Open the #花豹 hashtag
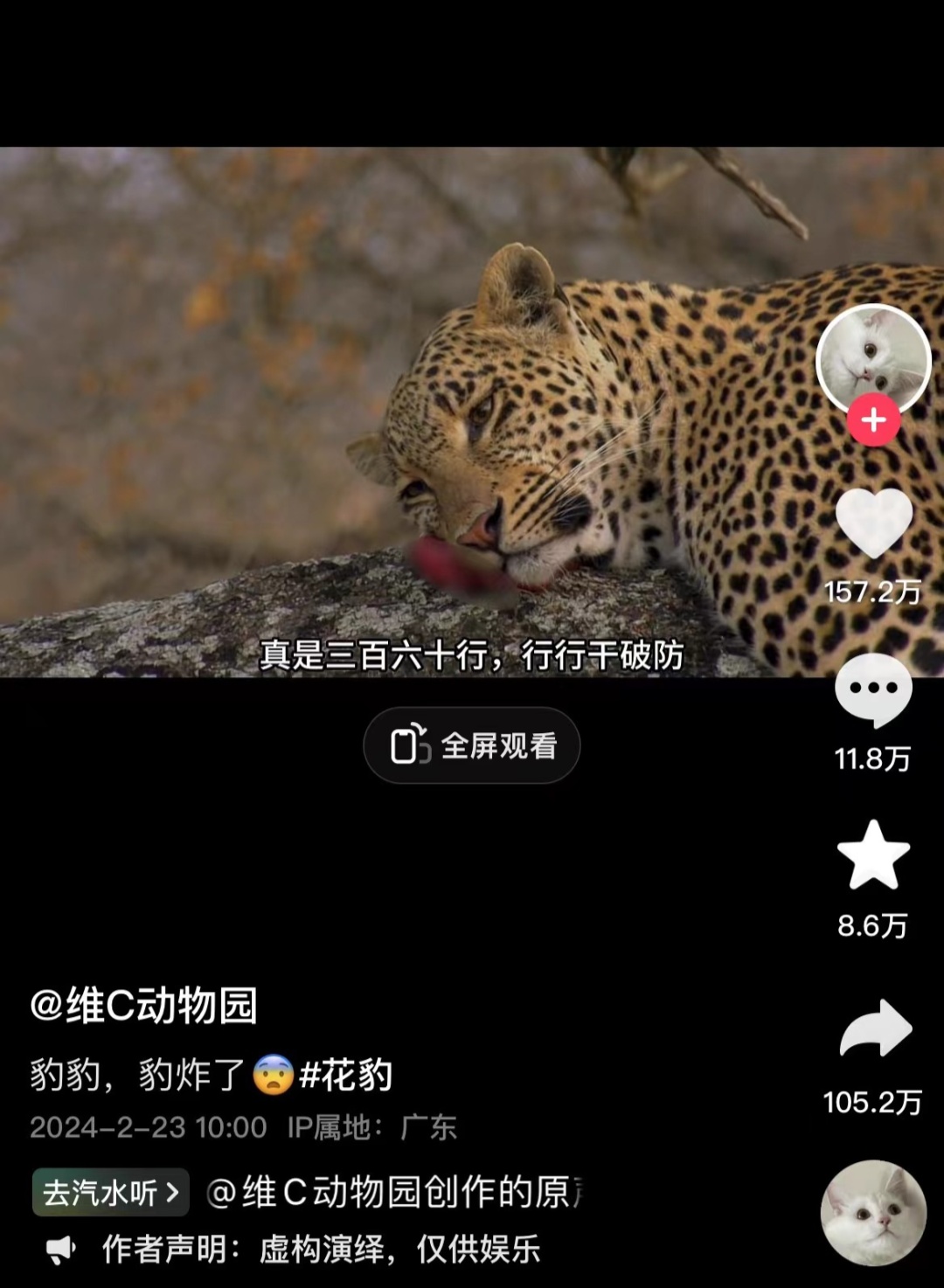Image resolution: width=944 pixels, height=1288 pixels. pyautogui.click(x=346, y=1075)
